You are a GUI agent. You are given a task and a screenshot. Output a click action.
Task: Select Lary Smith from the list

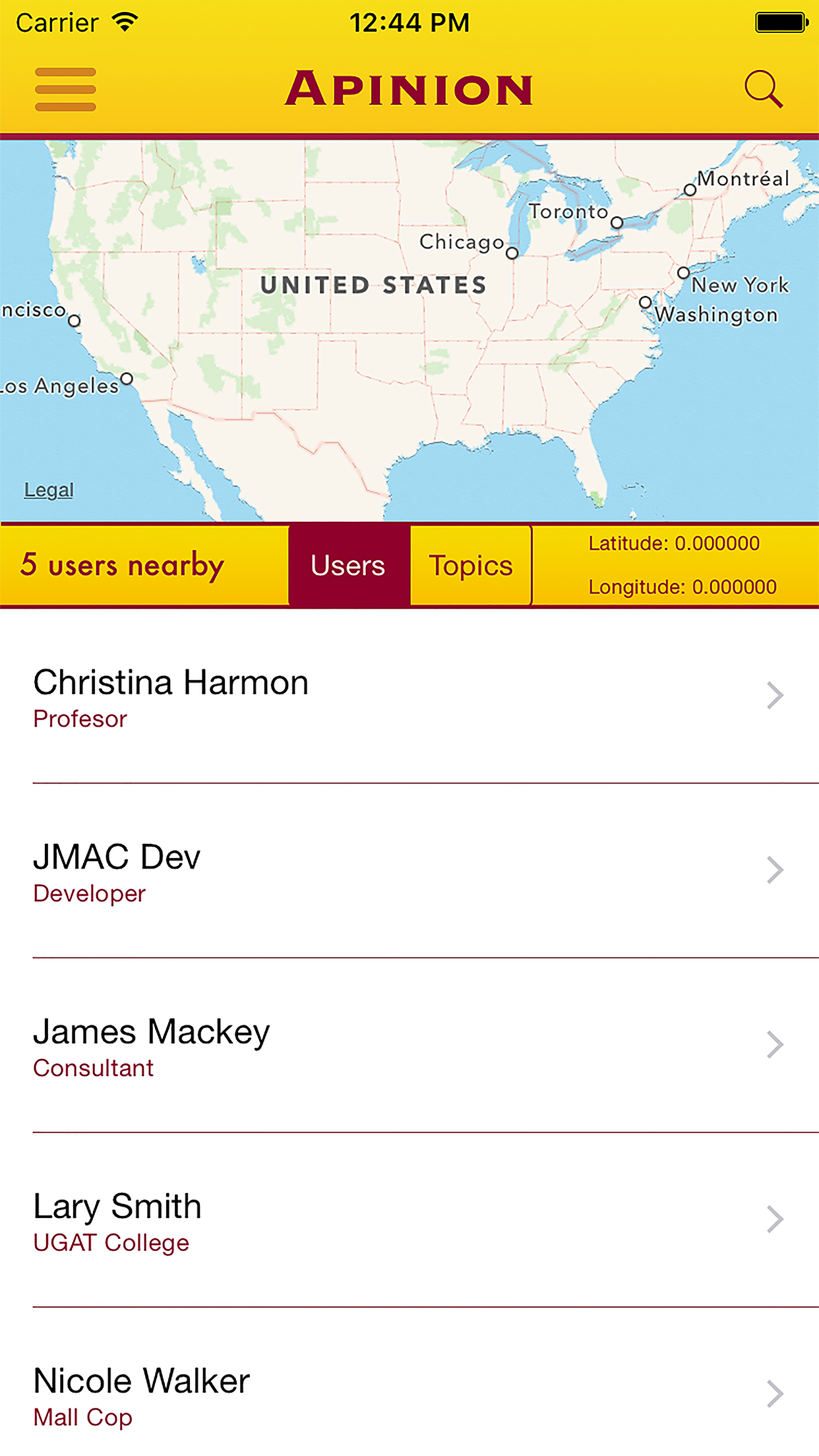click(409, 1220)
